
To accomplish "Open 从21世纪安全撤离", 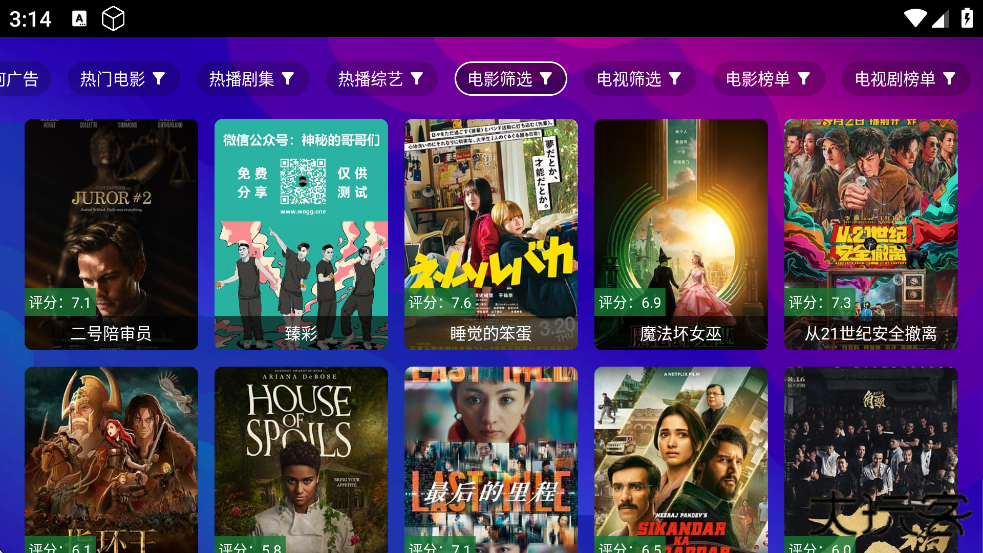I will (x=871, y=234).
